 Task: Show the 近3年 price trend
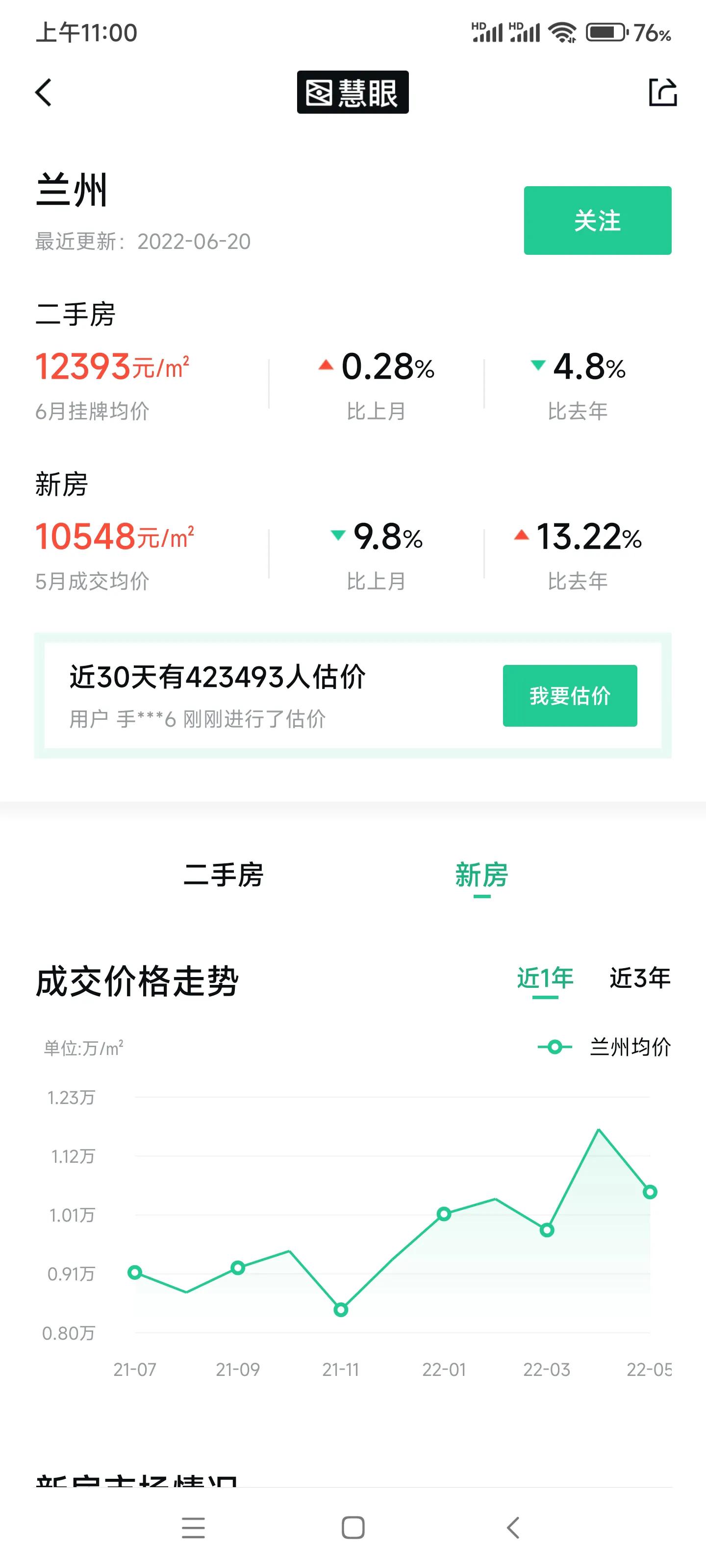[x=639, y=978]
